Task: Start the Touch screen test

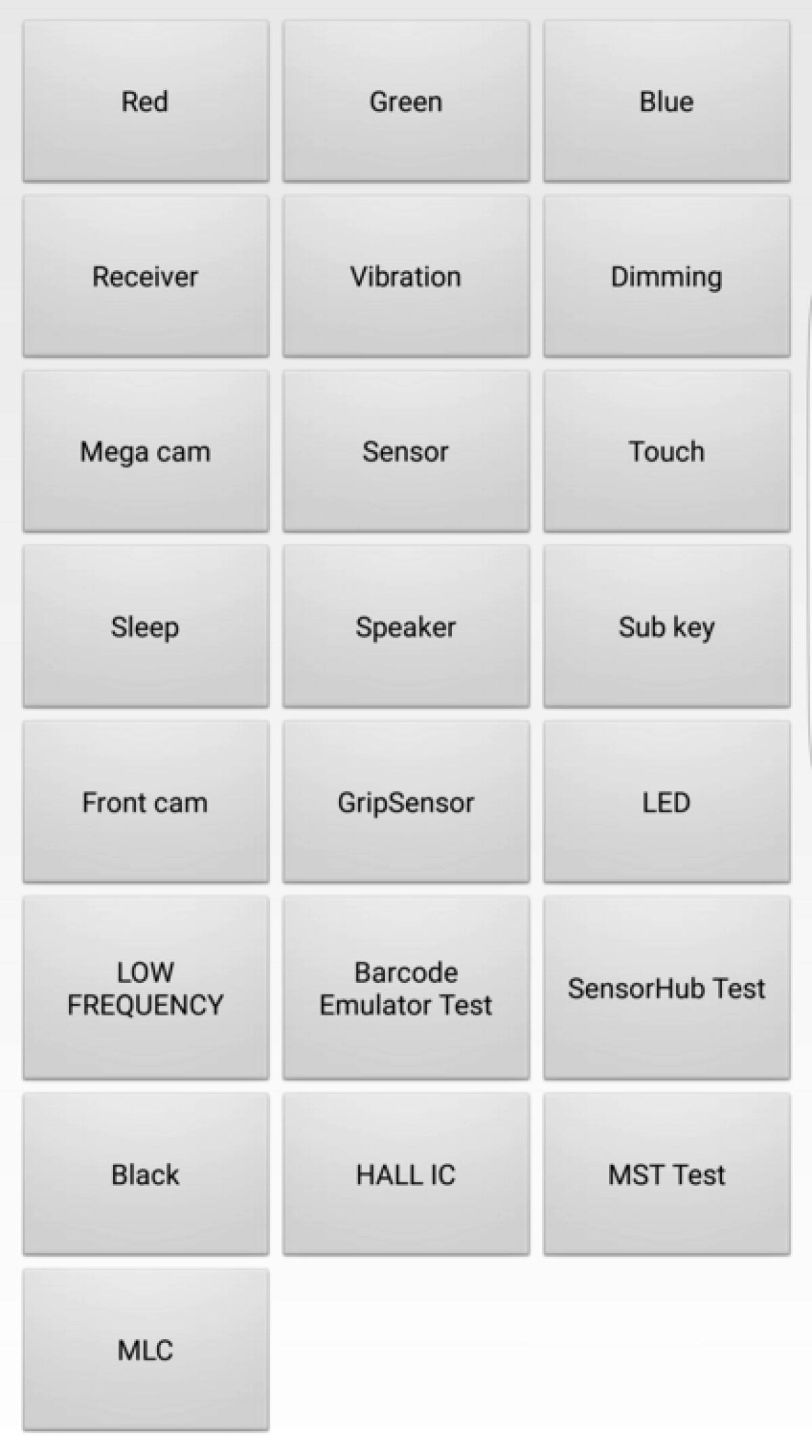Action: point(666,451)
